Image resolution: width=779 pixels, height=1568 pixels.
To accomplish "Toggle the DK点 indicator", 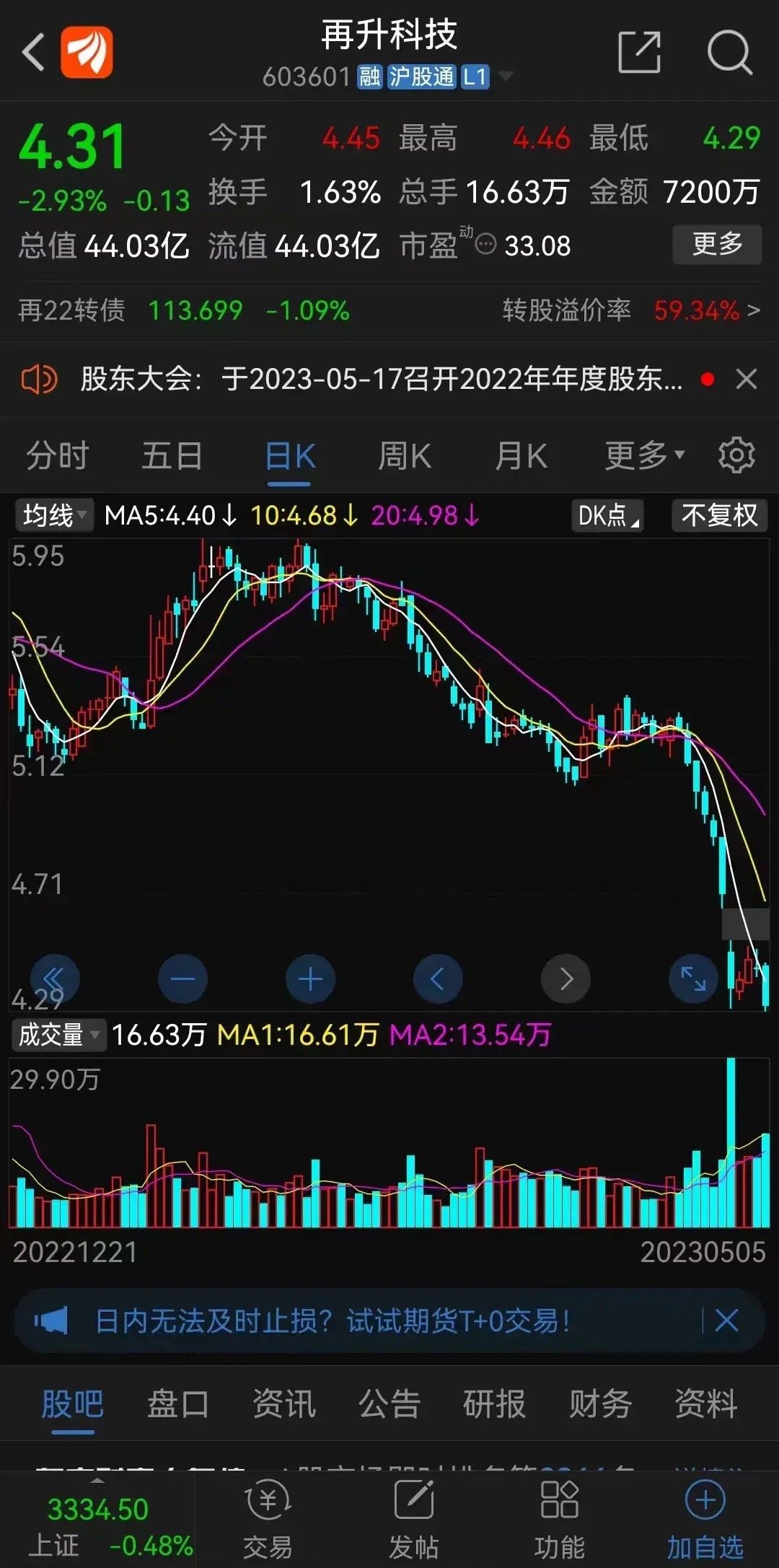I will point(606,516).
